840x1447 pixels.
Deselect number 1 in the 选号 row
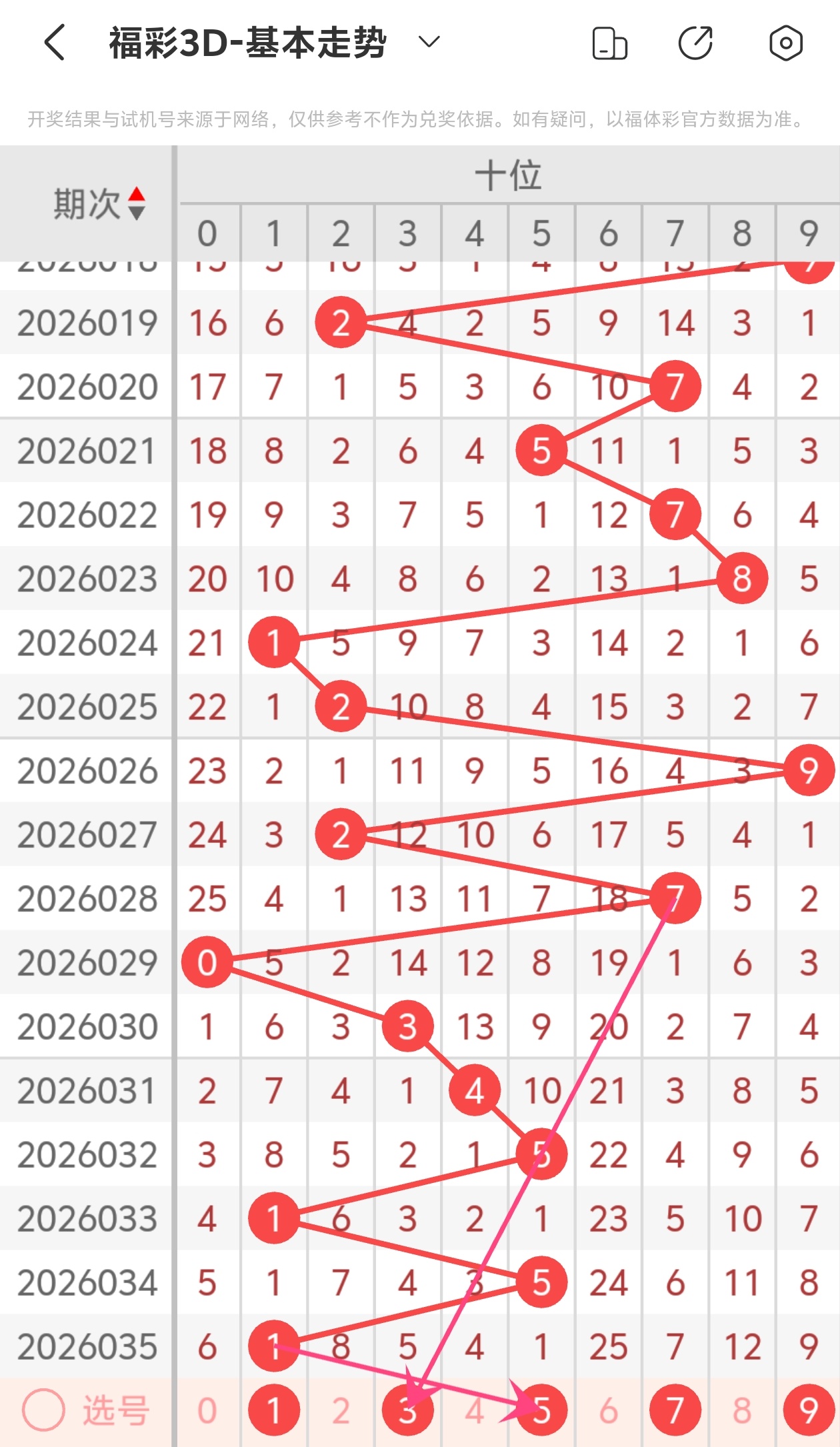point(274,1411)
